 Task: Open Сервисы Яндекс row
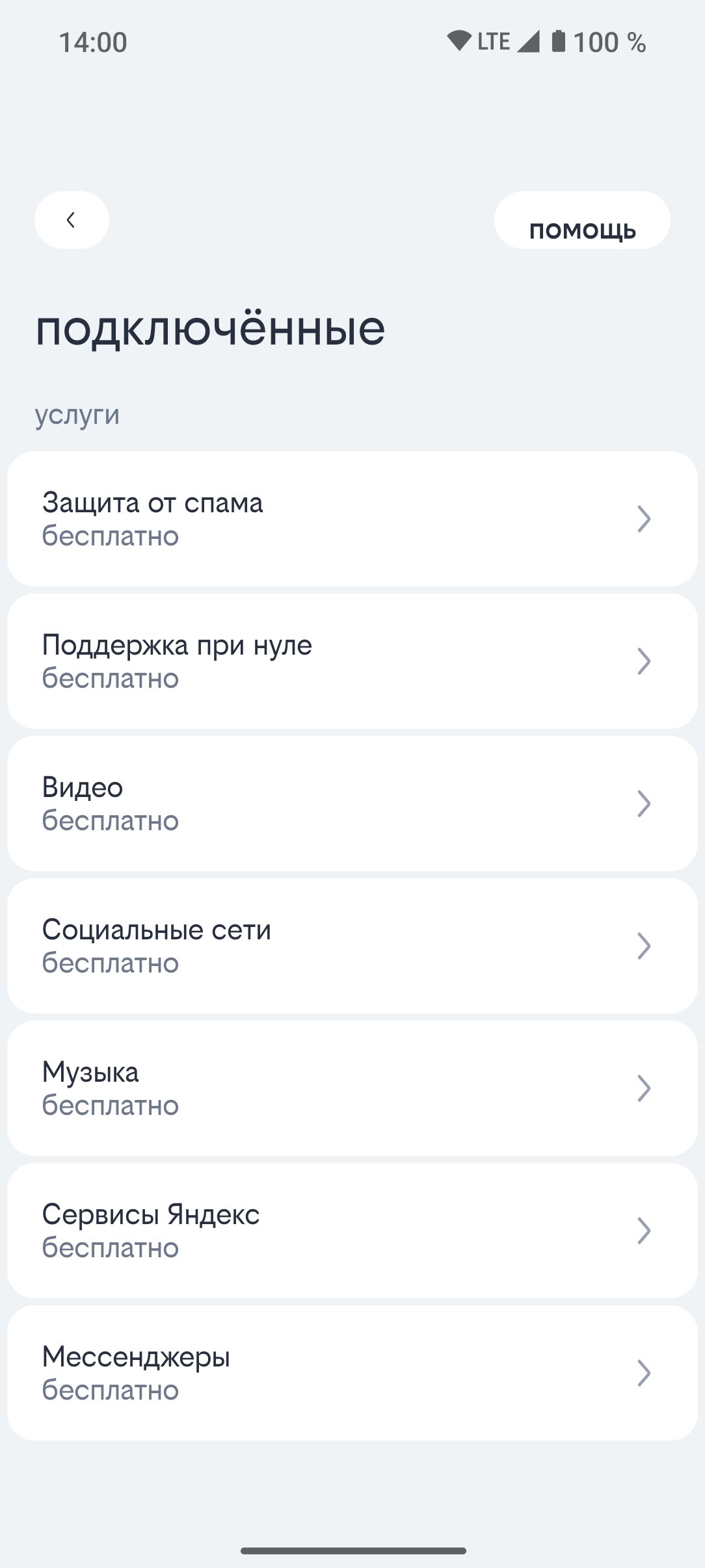[x=352, y=1231]
